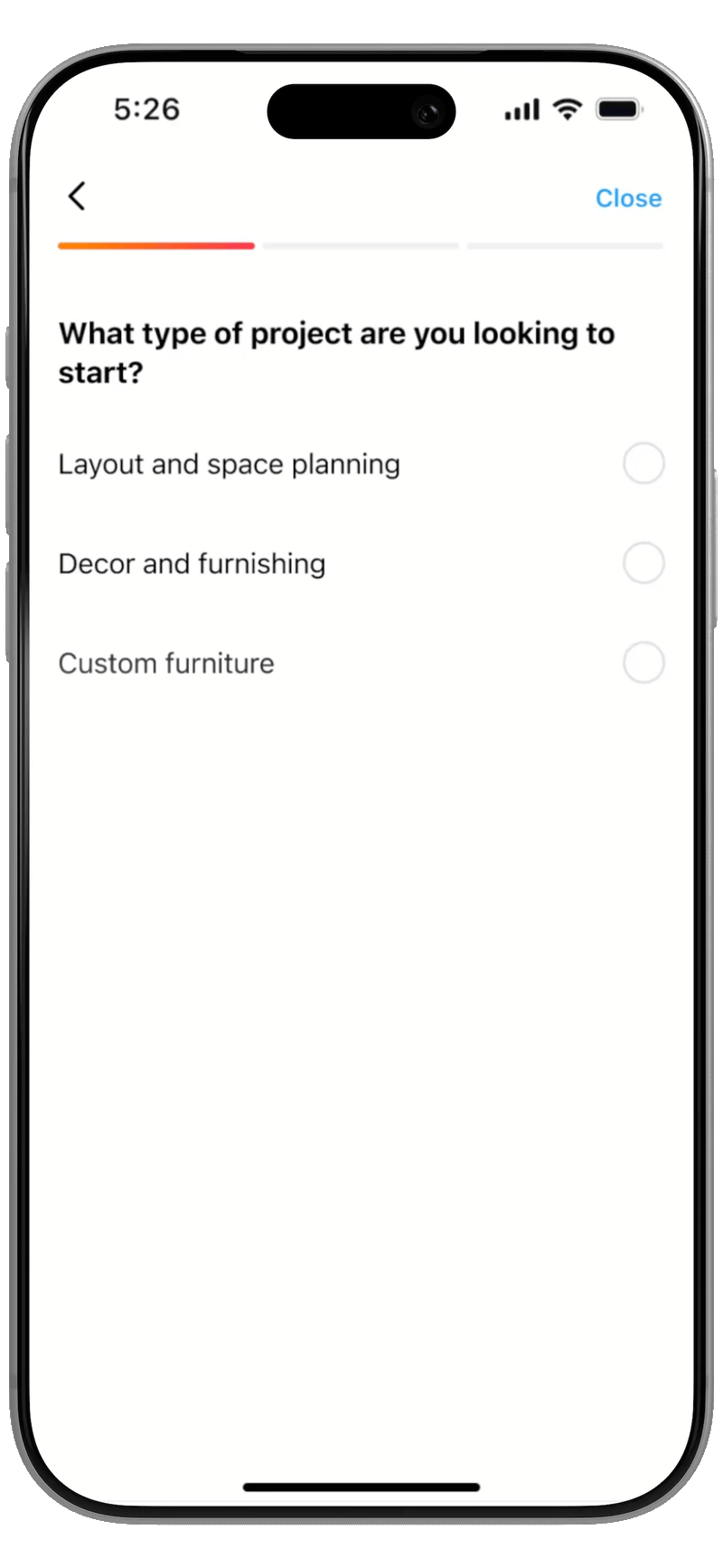The image size is (723, 1568).
Task: Close the project questionnaire
Action: [628, 198]
